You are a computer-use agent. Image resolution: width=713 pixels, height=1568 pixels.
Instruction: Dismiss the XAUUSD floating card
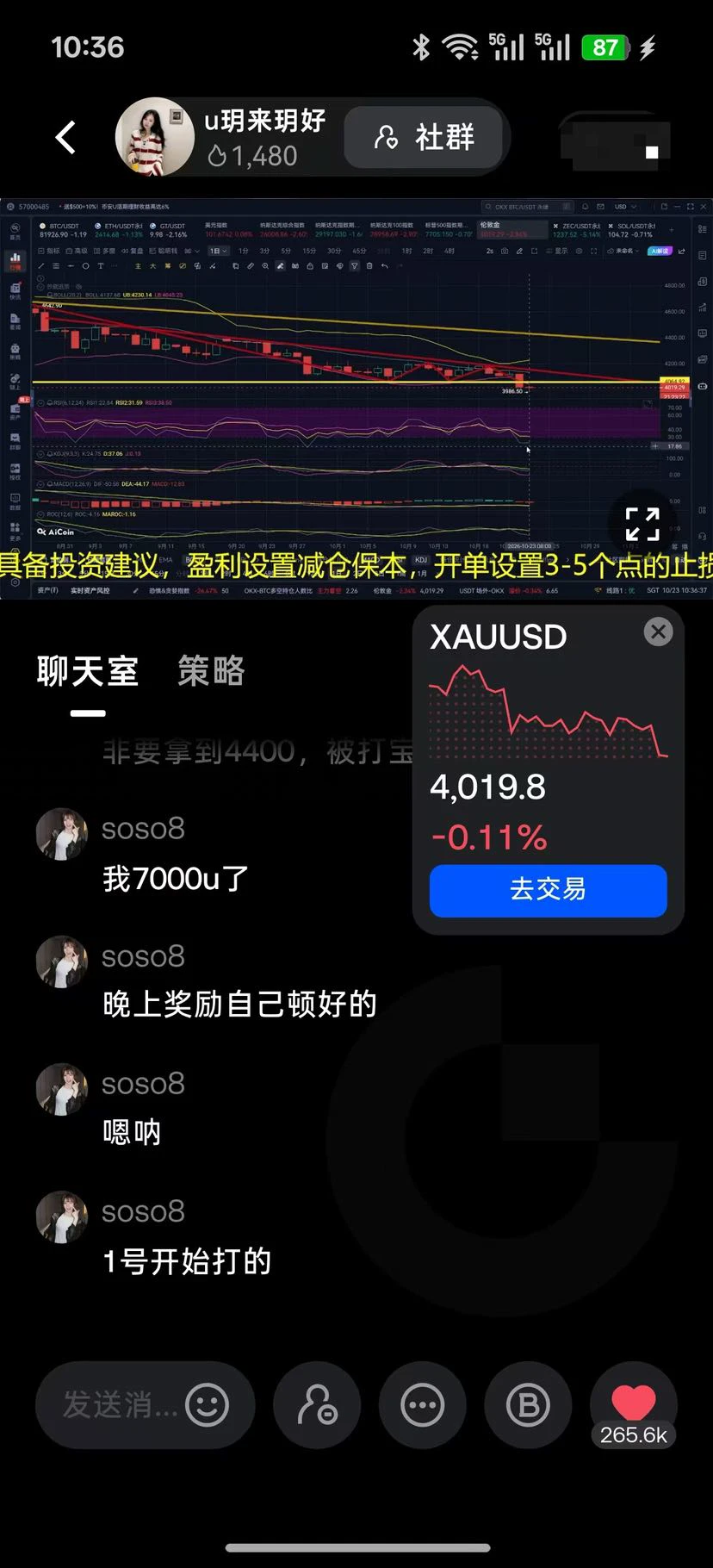tap(659, 632)
